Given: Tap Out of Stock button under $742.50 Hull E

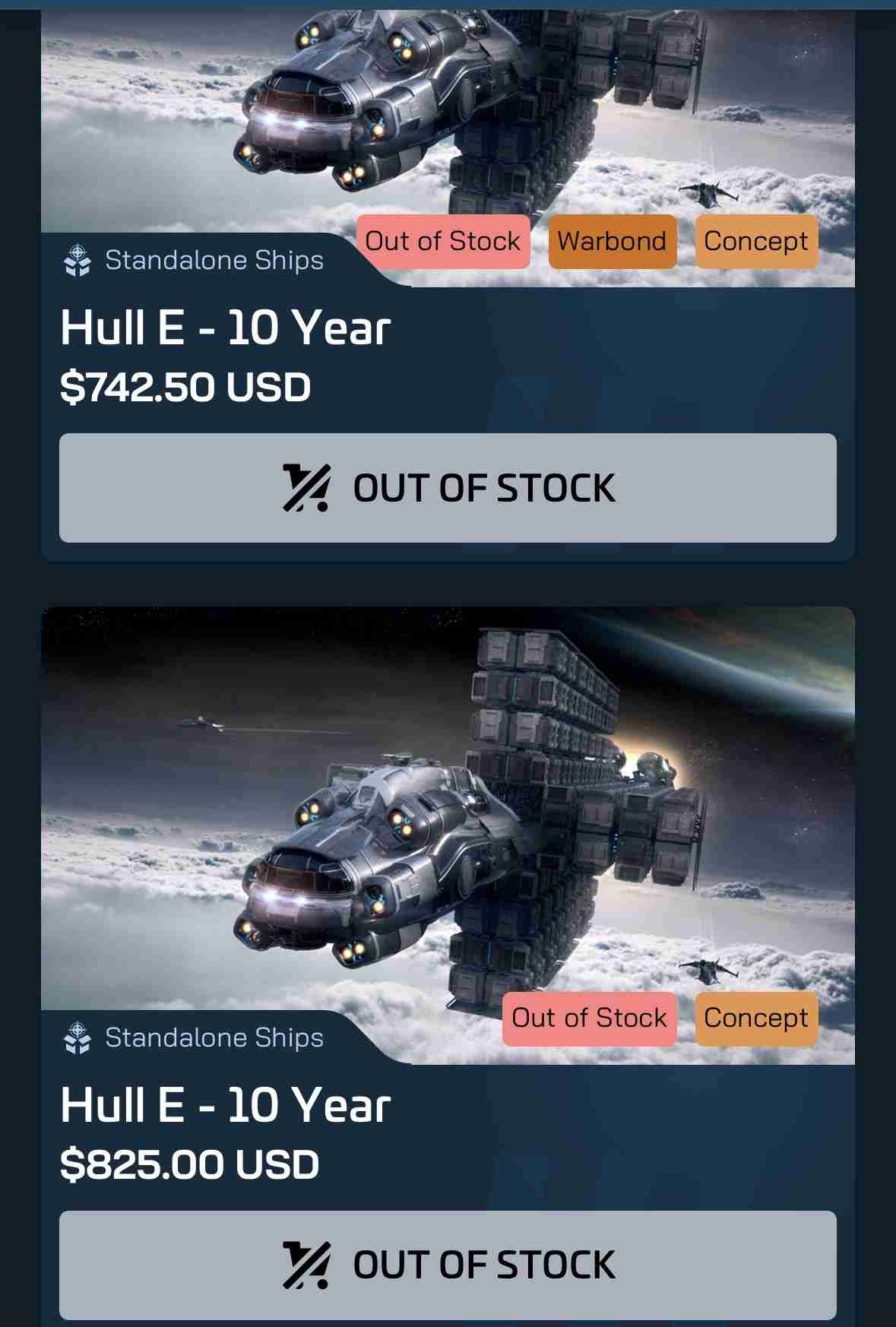Looking at the screenshot, I should point(448,488).
